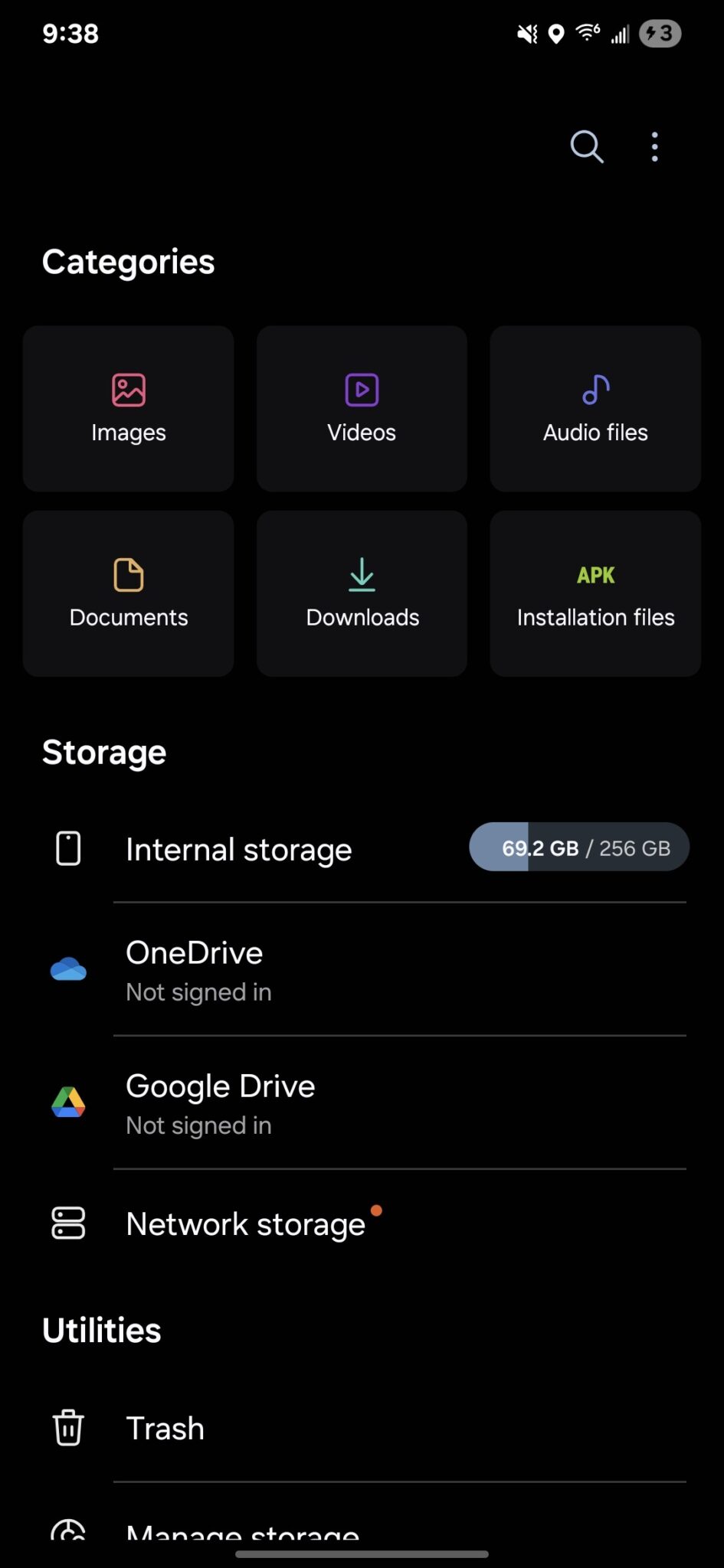Open Internal storage
This screenshot has height=1568, width=724.
click(238, 848)
